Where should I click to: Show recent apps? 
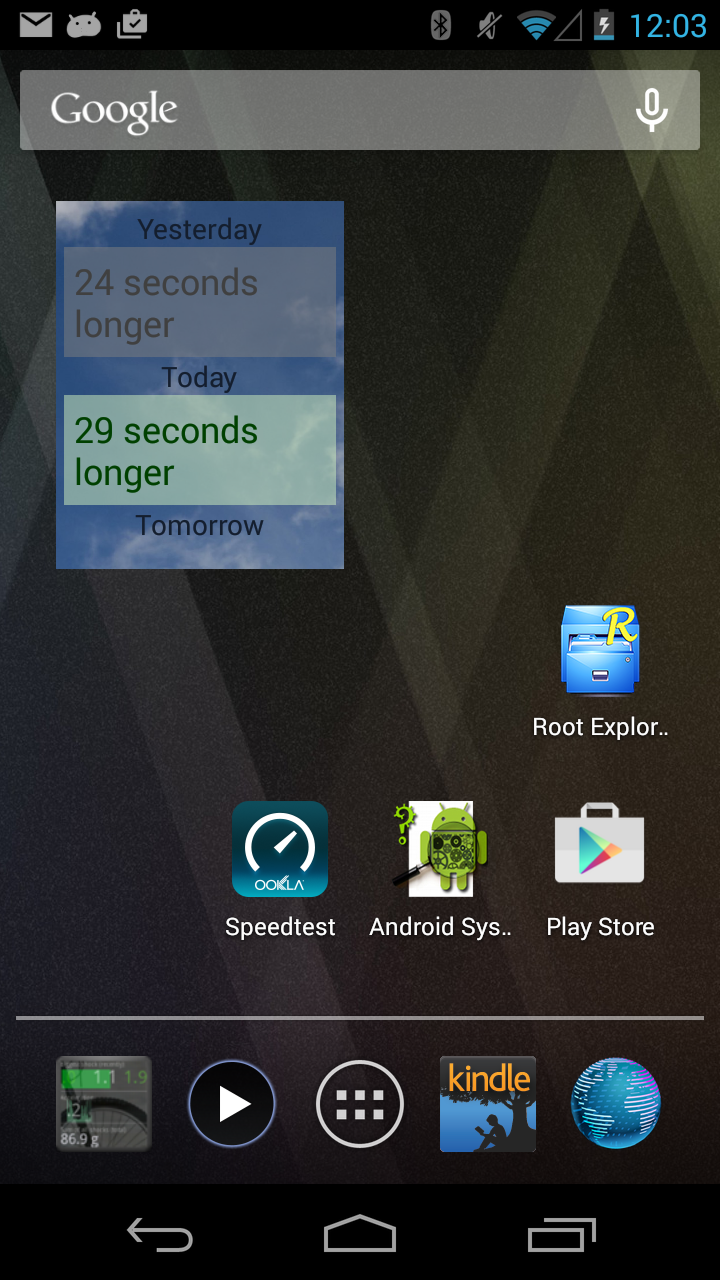click(x=561, y=1236)
